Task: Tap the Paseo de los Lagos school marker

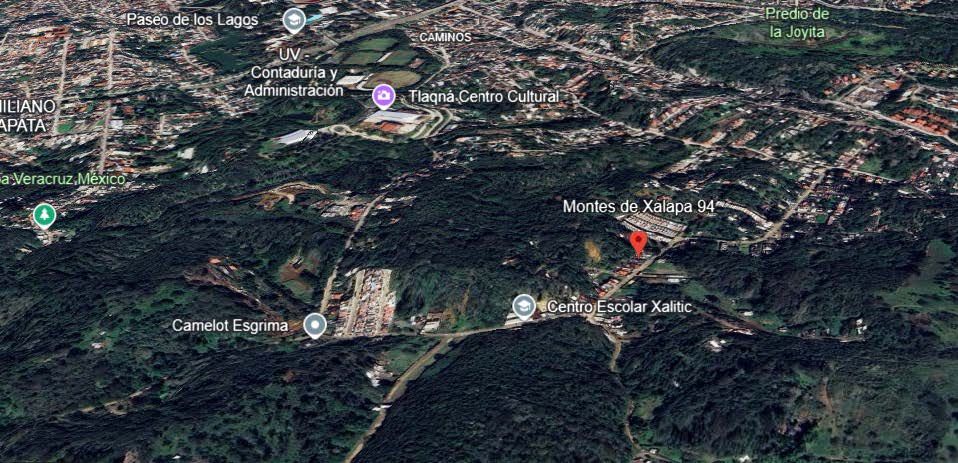Action: click(294, 20)
